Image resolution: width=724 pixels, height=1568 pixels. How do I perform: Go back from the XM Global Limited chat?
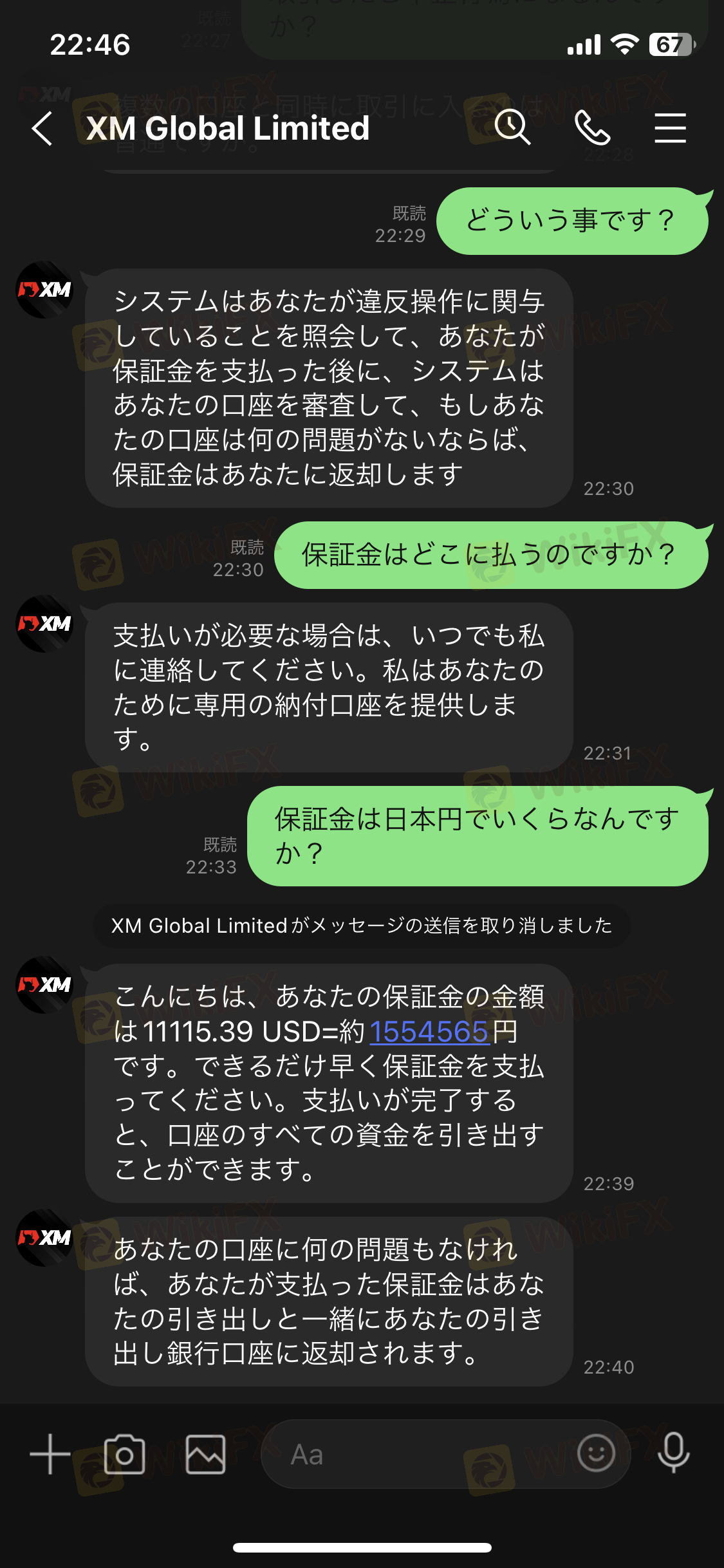[x=42, y=129]
